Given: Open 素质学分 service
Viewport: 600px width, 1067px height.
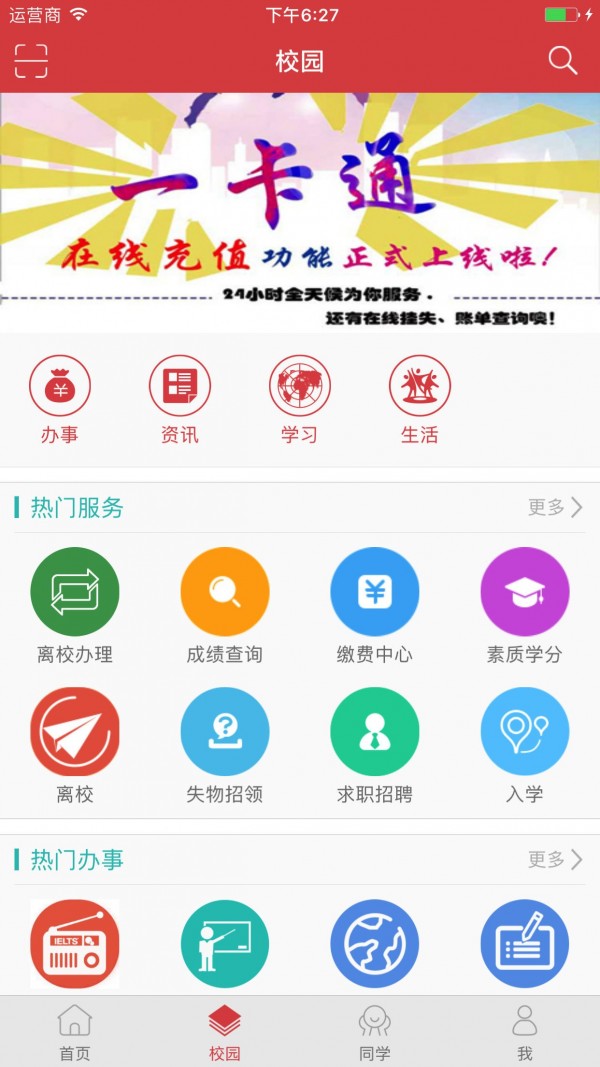Looking at the screenshot, I should coord(525,606).
